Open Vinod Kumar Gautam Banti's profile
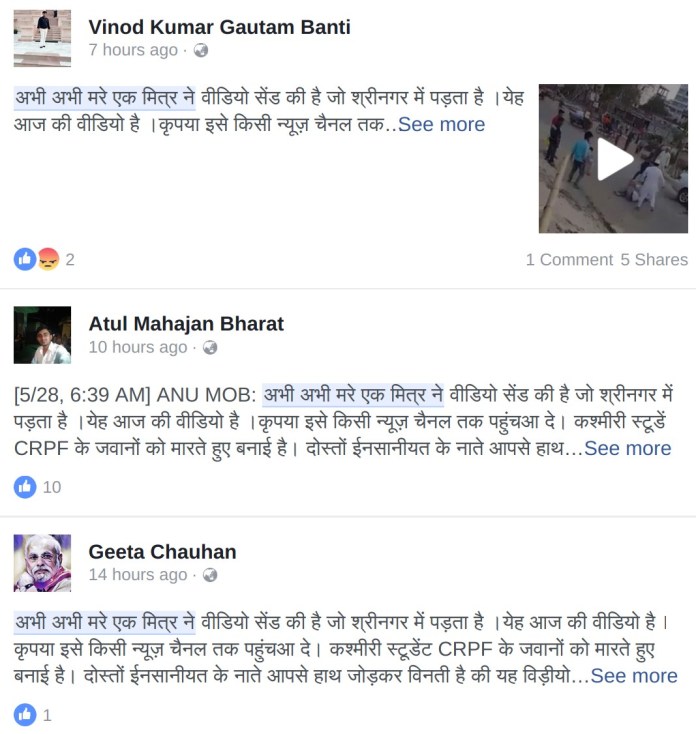The image size is (696, 734). (219, 26)
